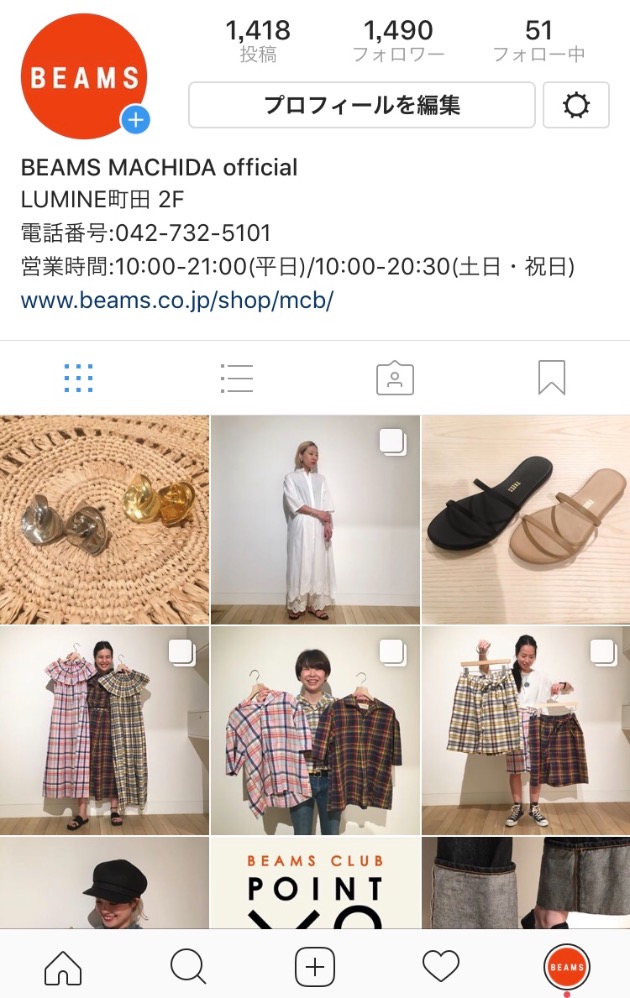Create a new post with the plus icon
This screenshot has height=998, width=630.
tap(314, 966)
